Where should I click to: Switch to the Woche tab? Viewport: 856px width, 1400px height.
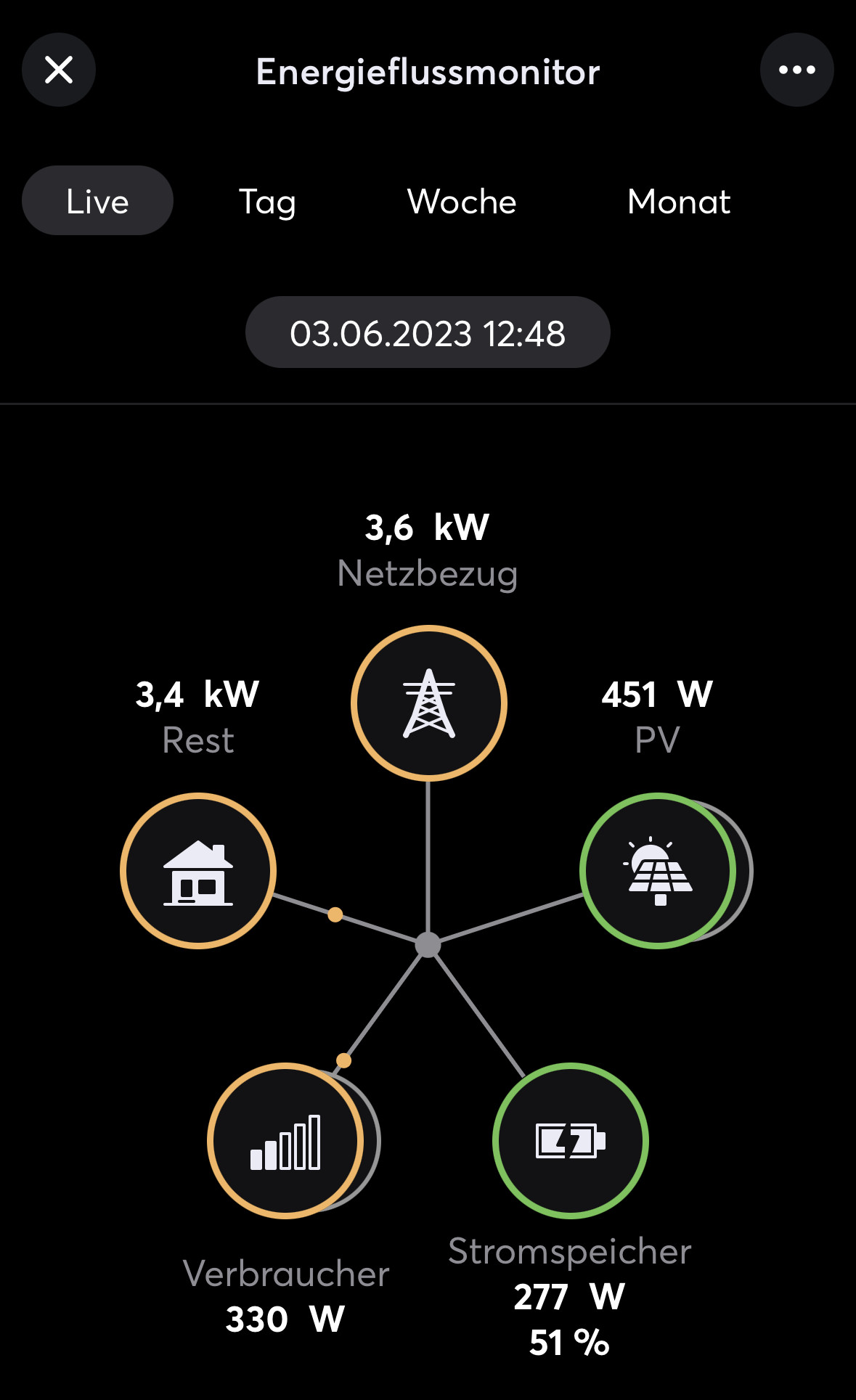462,201
